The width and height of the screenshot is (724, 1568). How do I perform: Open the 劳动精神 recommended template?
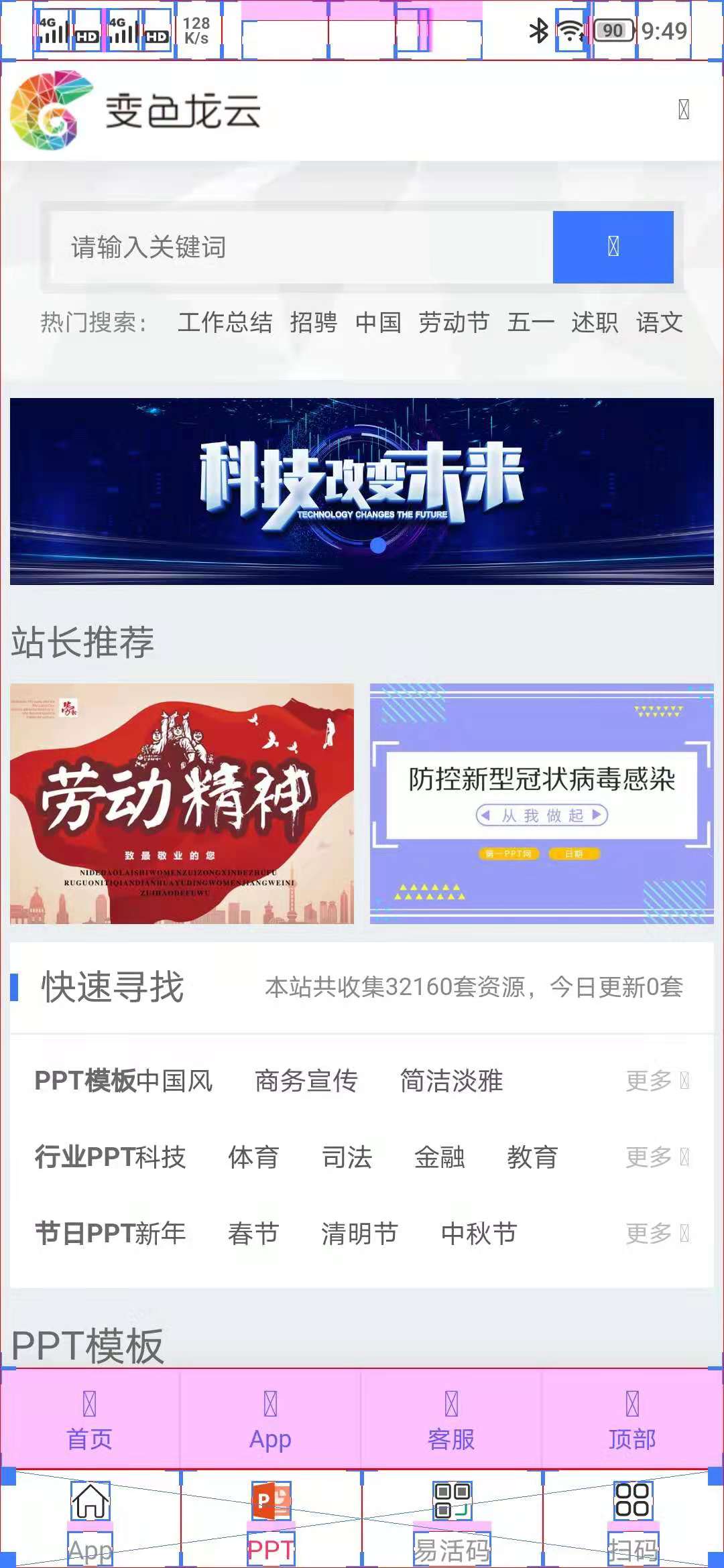pos(182,803)
